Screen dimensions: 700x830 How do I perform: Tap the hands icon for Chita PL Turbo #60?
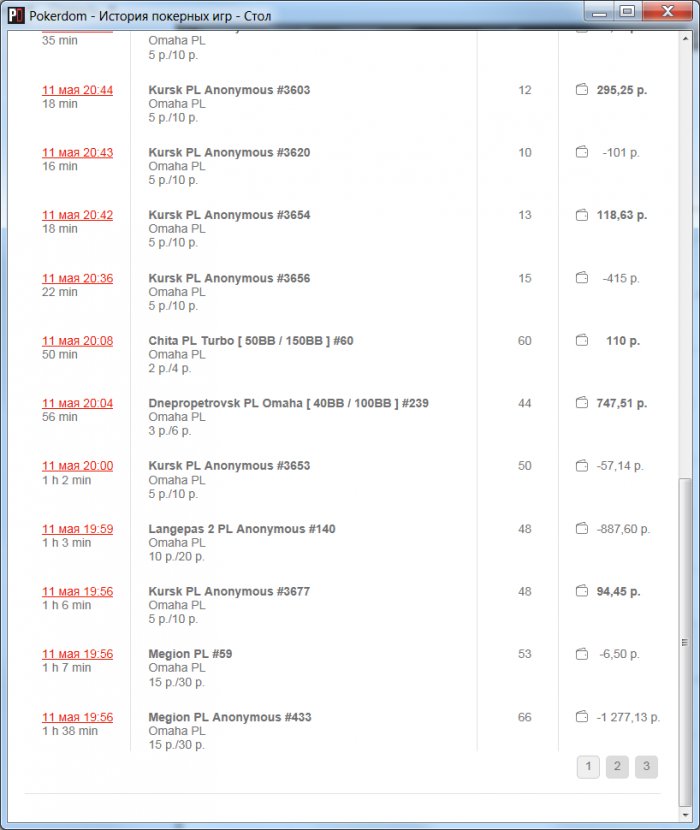582,341
